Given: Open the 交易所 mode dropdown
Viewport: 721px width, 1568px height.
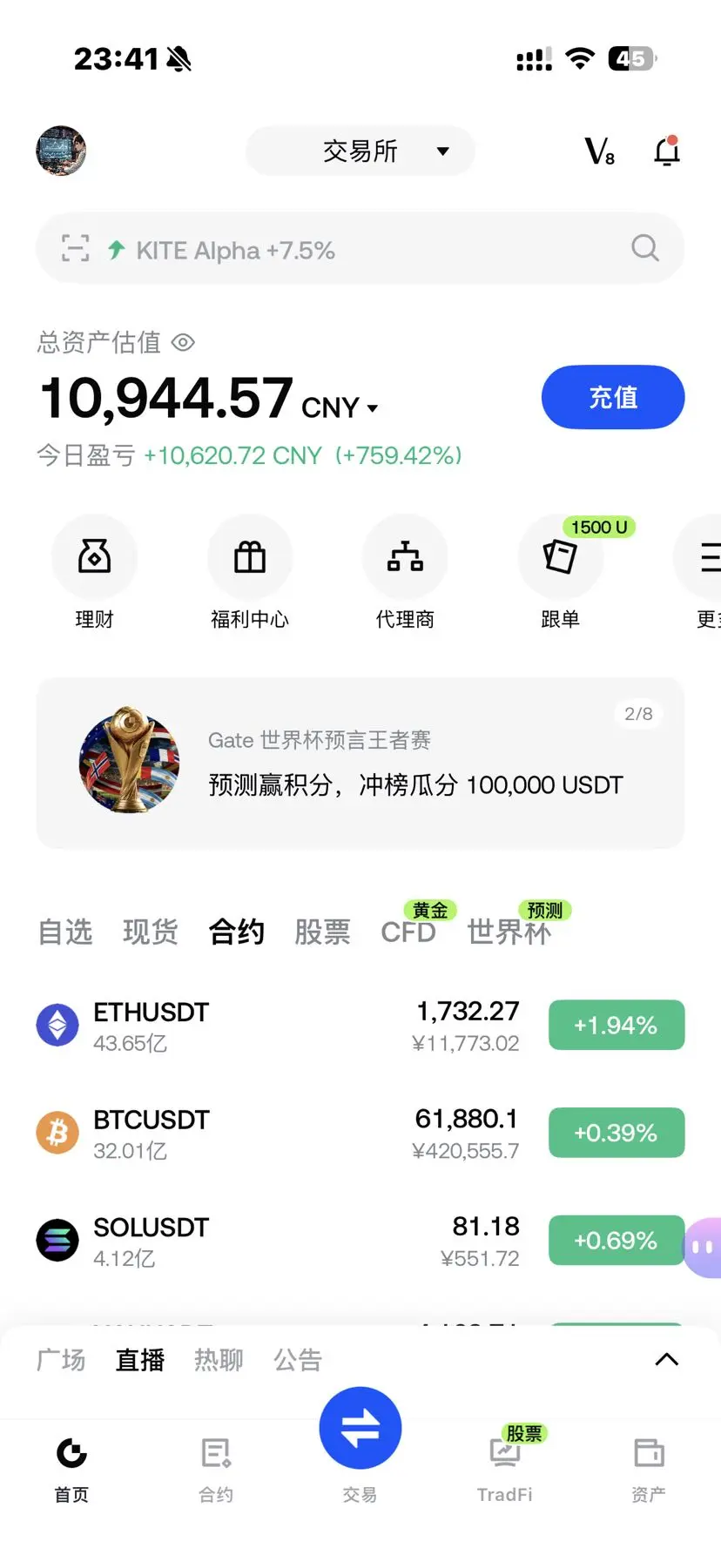Looking at the screenshot, I should [360, 151].
